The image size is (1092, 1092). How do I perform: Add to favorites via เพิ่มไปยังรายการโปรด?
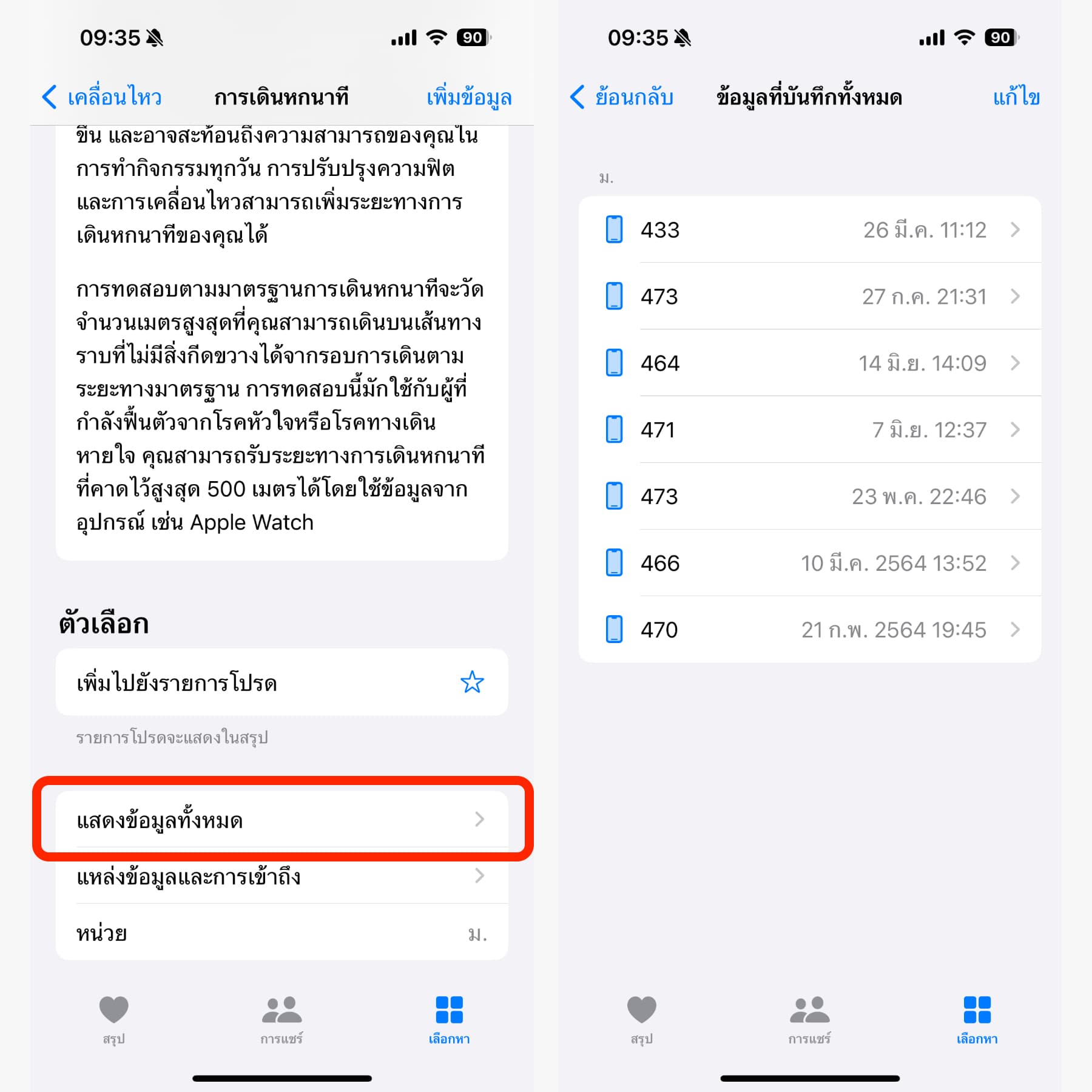tap(281, 682)
